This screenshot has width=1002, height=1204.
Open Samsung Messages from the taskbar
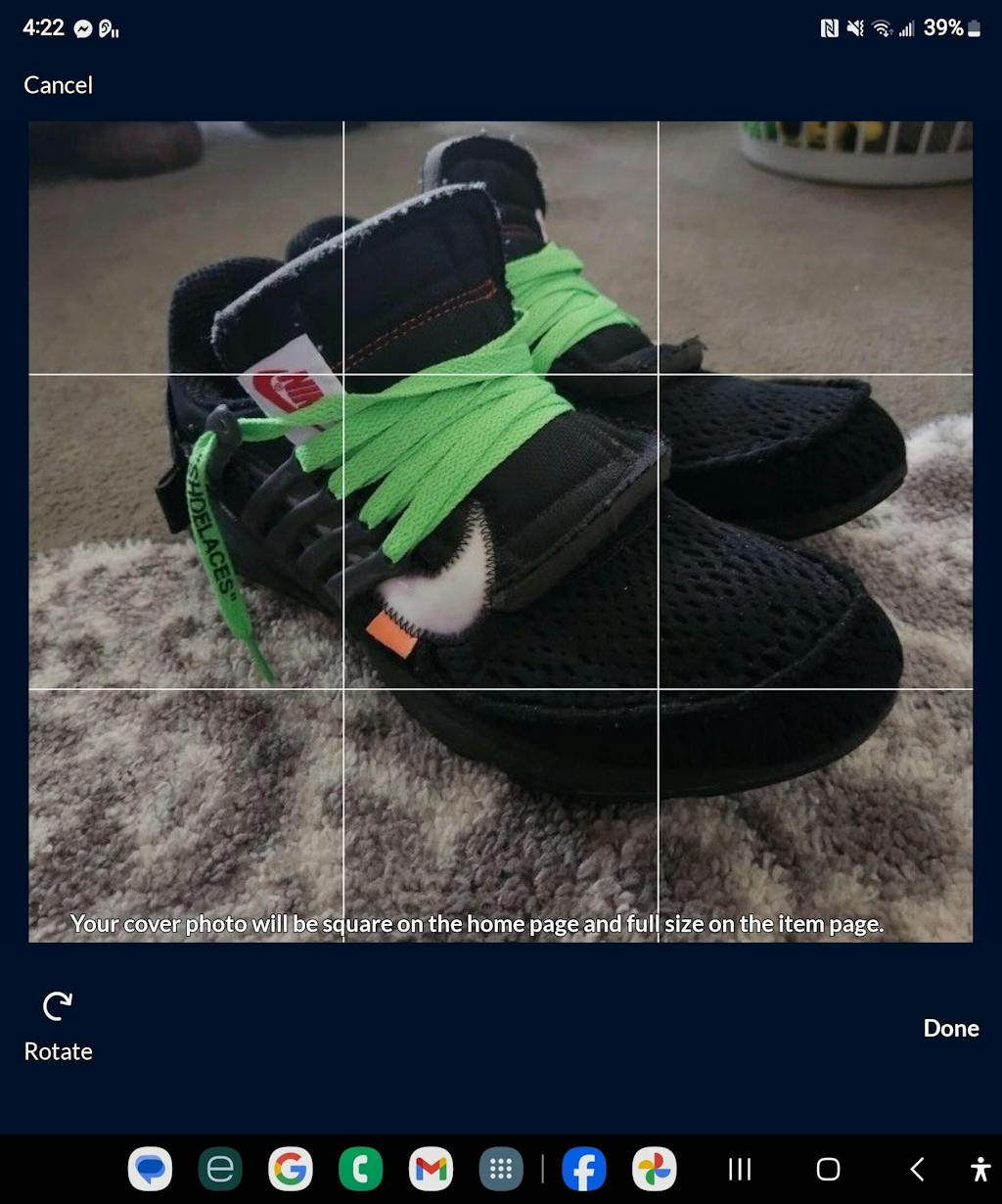click(x=150, y=1169)
